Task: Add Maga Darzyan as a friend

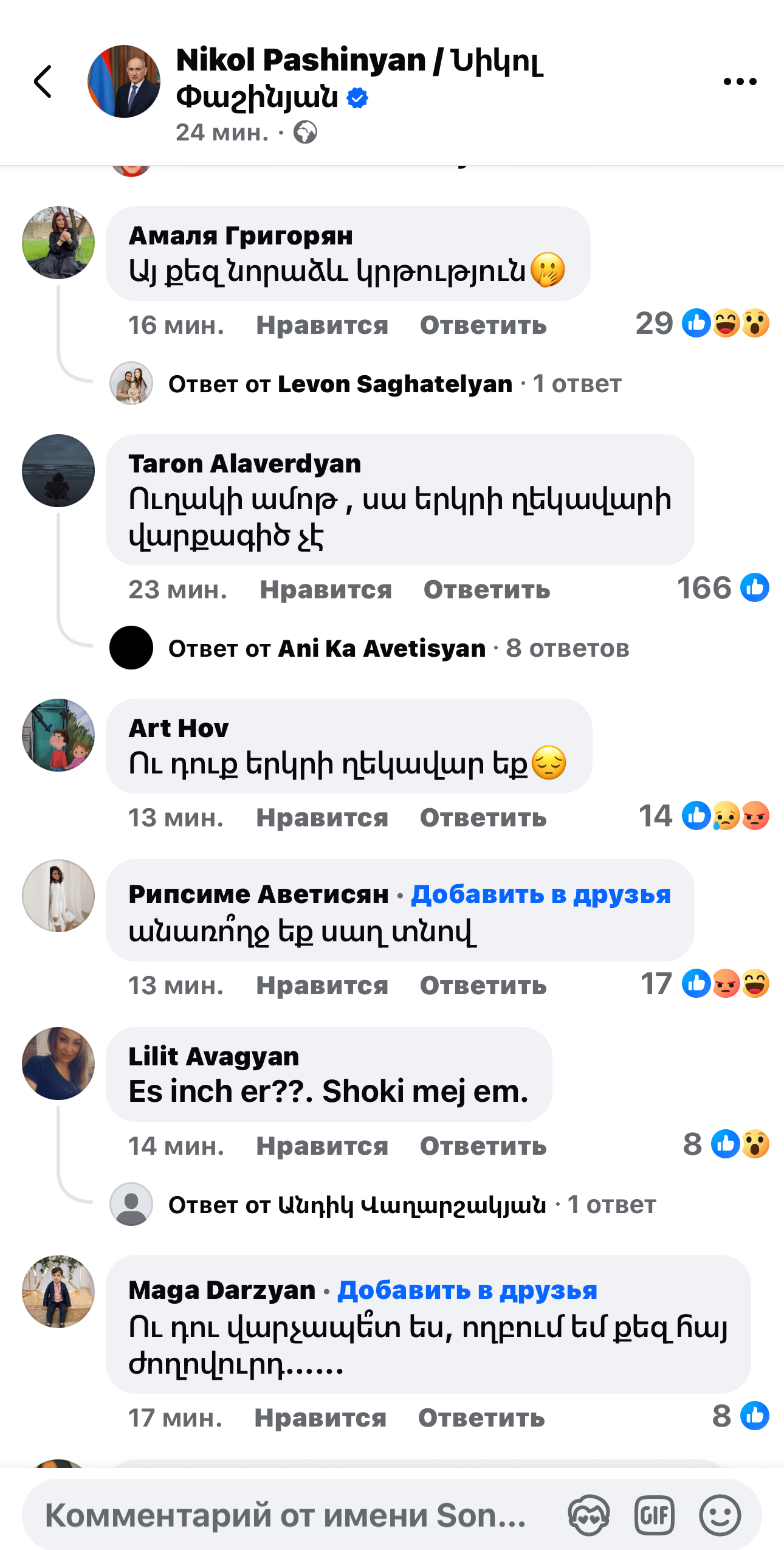Action: (467, 1290)
